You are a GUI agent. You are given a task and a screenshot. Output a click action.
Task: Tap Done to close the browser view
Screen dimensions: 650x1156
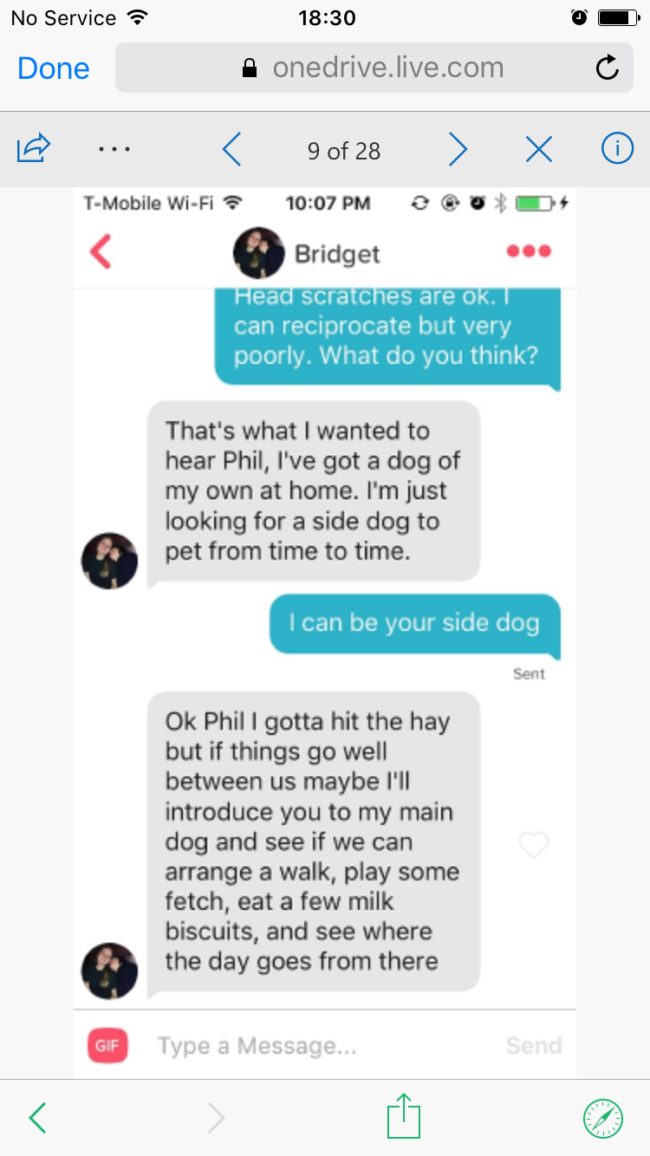pos(53,68)
